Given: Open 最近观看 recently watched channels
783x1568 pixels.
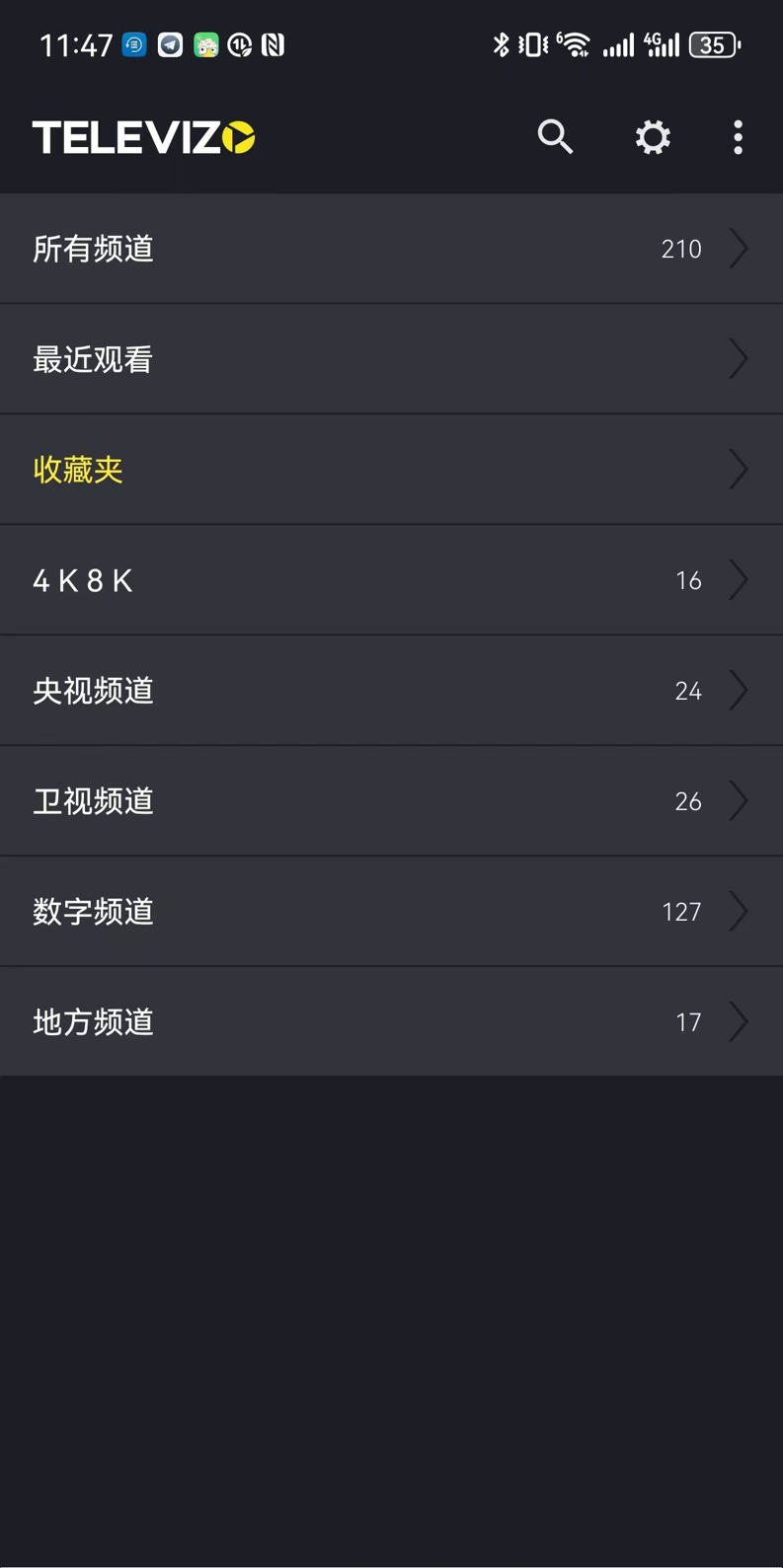Looking at the screenshot, I should (x=391, y=359).
